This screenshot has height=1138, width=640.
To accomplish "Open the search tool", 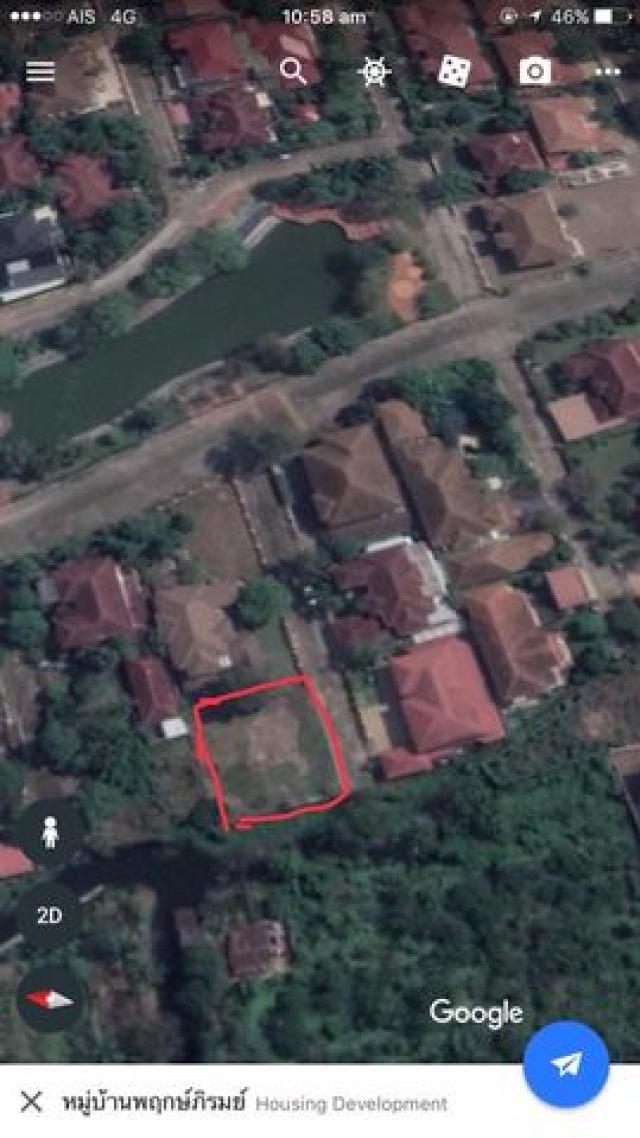I will click(293, 71).
